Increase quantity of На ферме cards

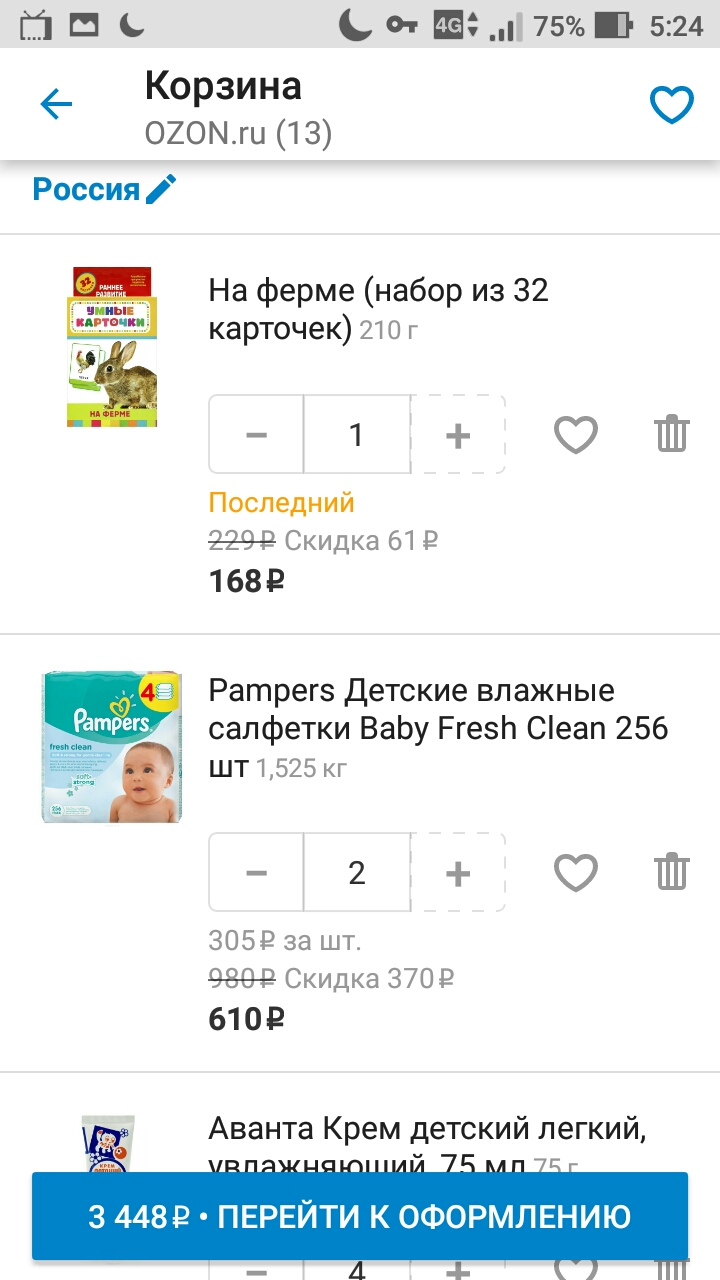coord(458,435)
